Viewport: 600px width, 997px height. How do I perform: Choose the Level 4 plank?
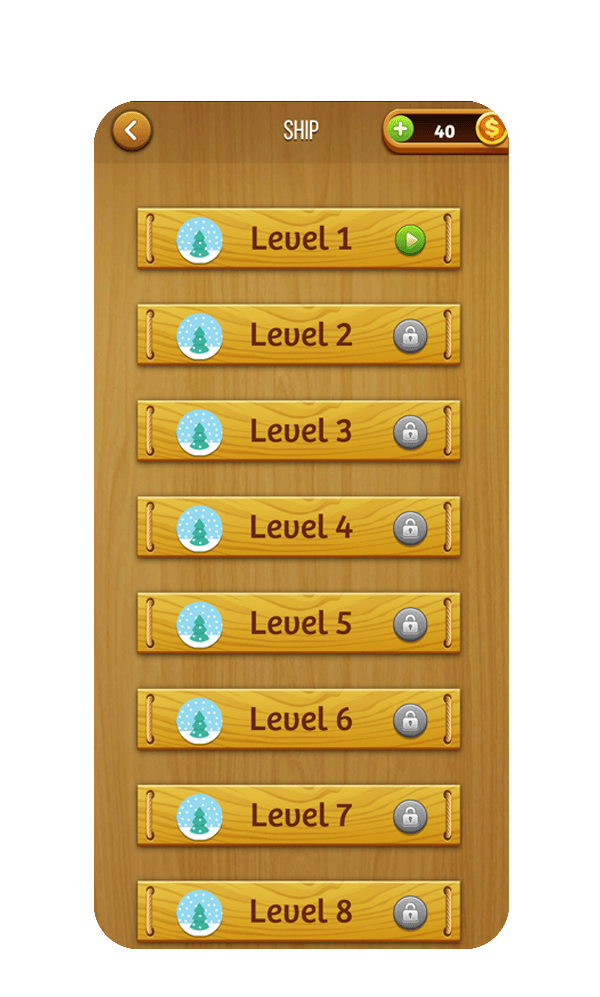299,527
